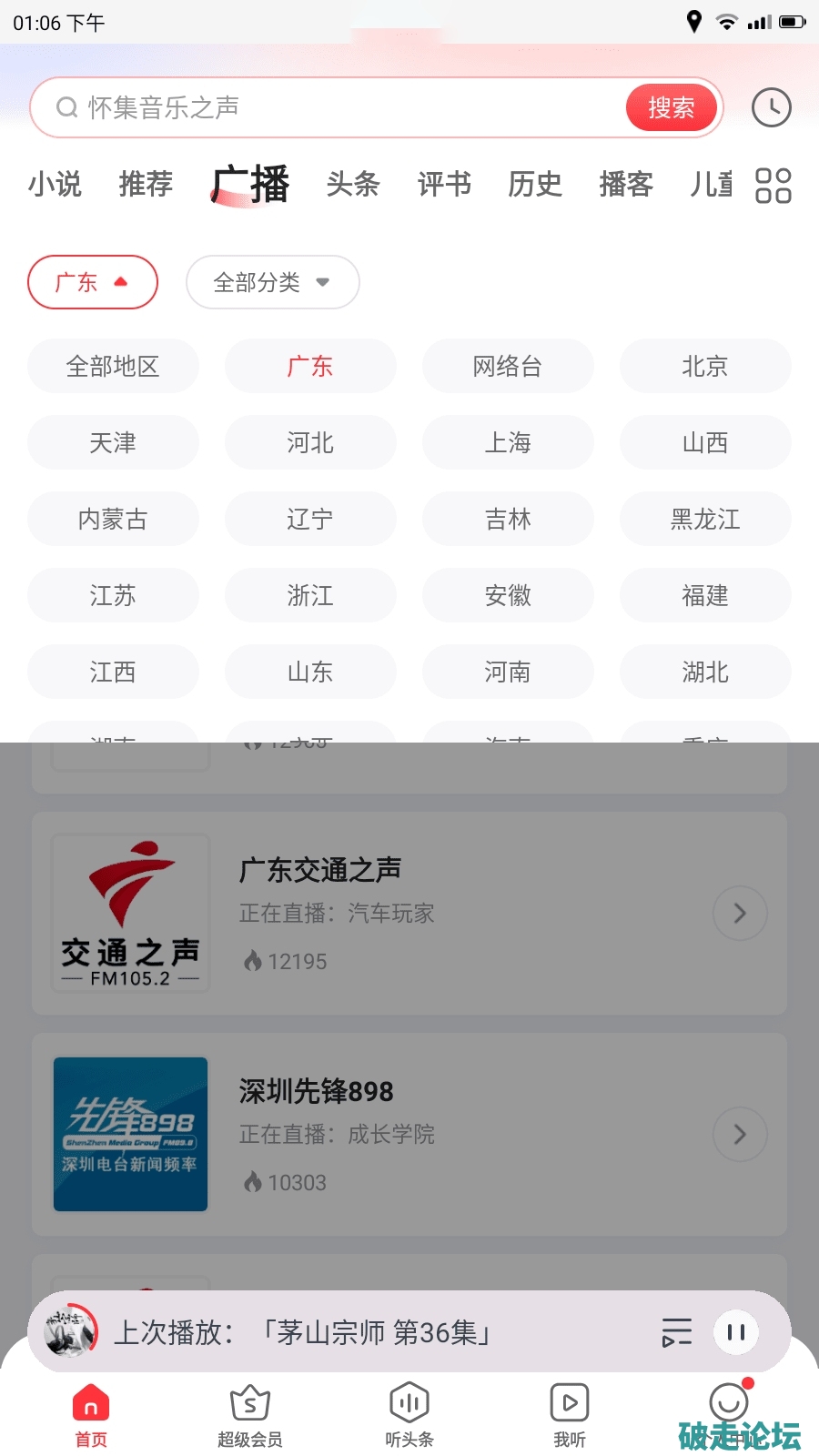Pause the 茅山宗师 playback
The width and height of the screenshot is (819, 1456).
tap(736, 1332)
